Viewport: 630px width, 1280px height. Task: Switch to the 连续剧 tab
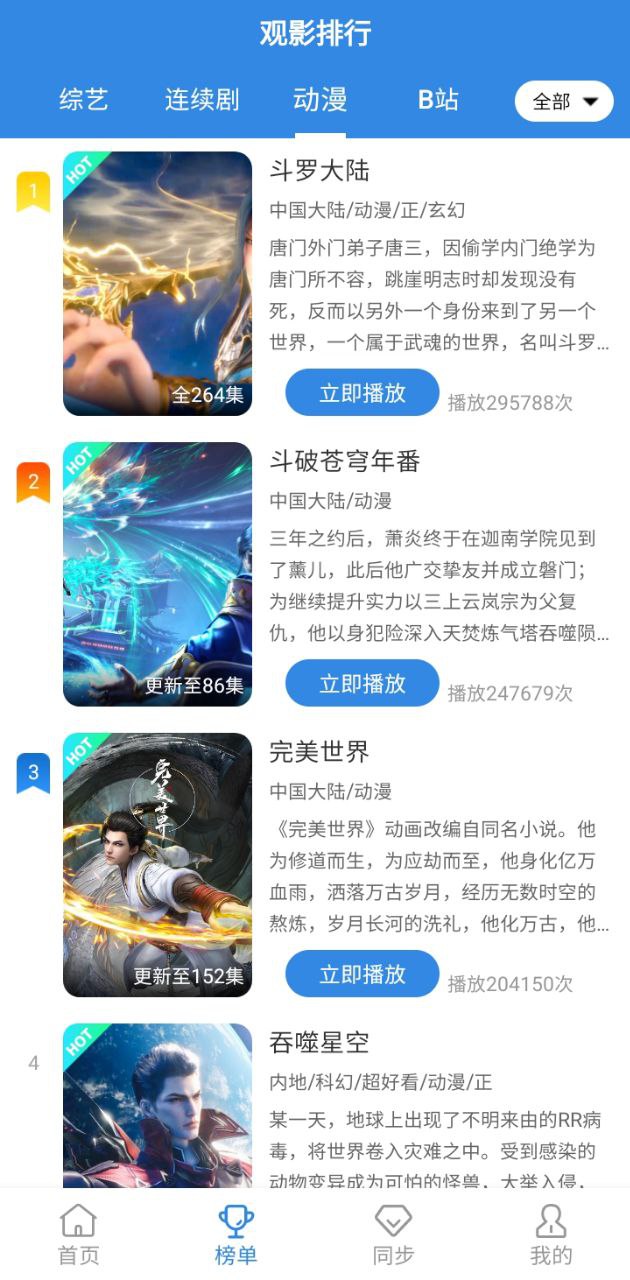(x=202, y=100)
